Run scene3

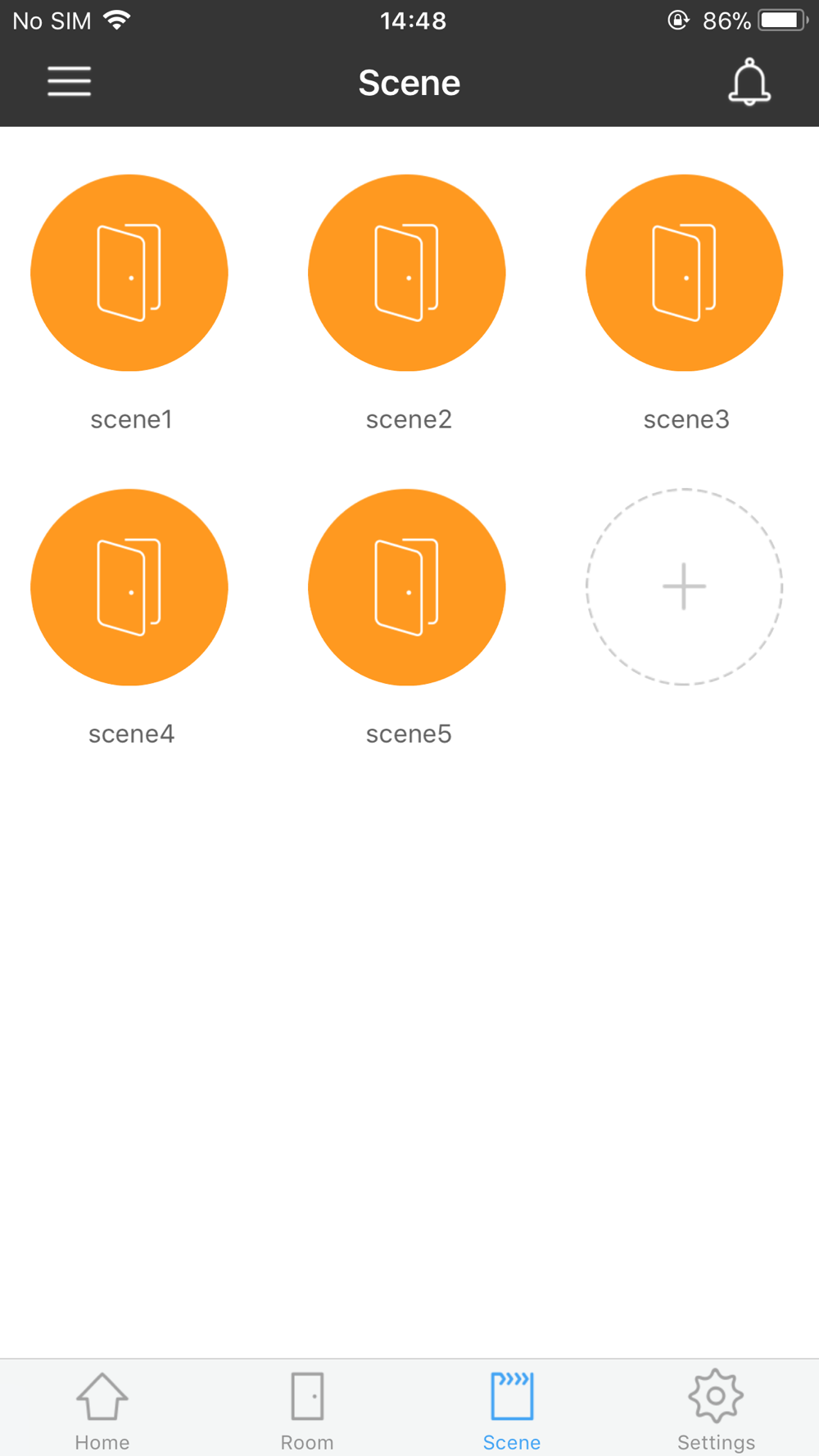coord(685,273)
